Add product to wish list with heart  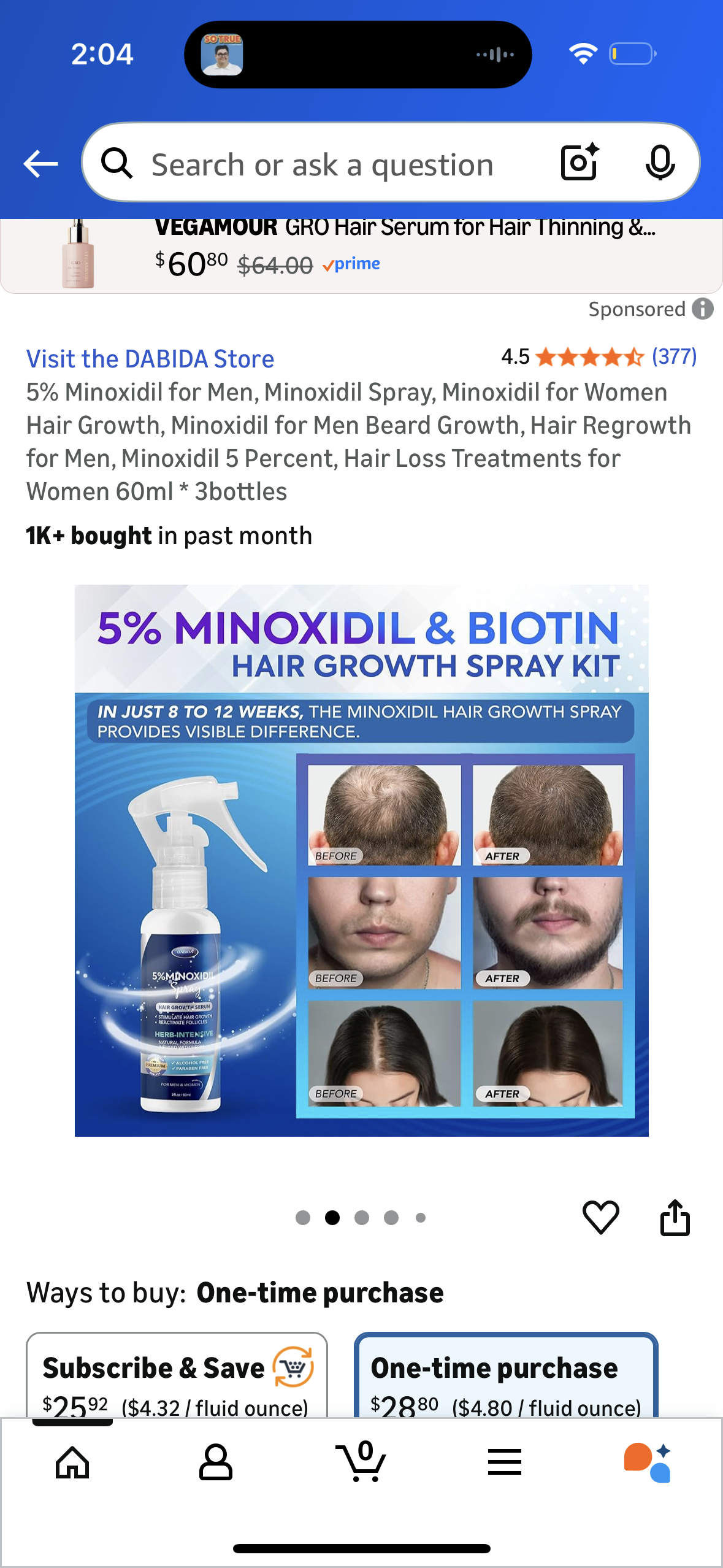pyautogui.click(x=600, y=1217)
